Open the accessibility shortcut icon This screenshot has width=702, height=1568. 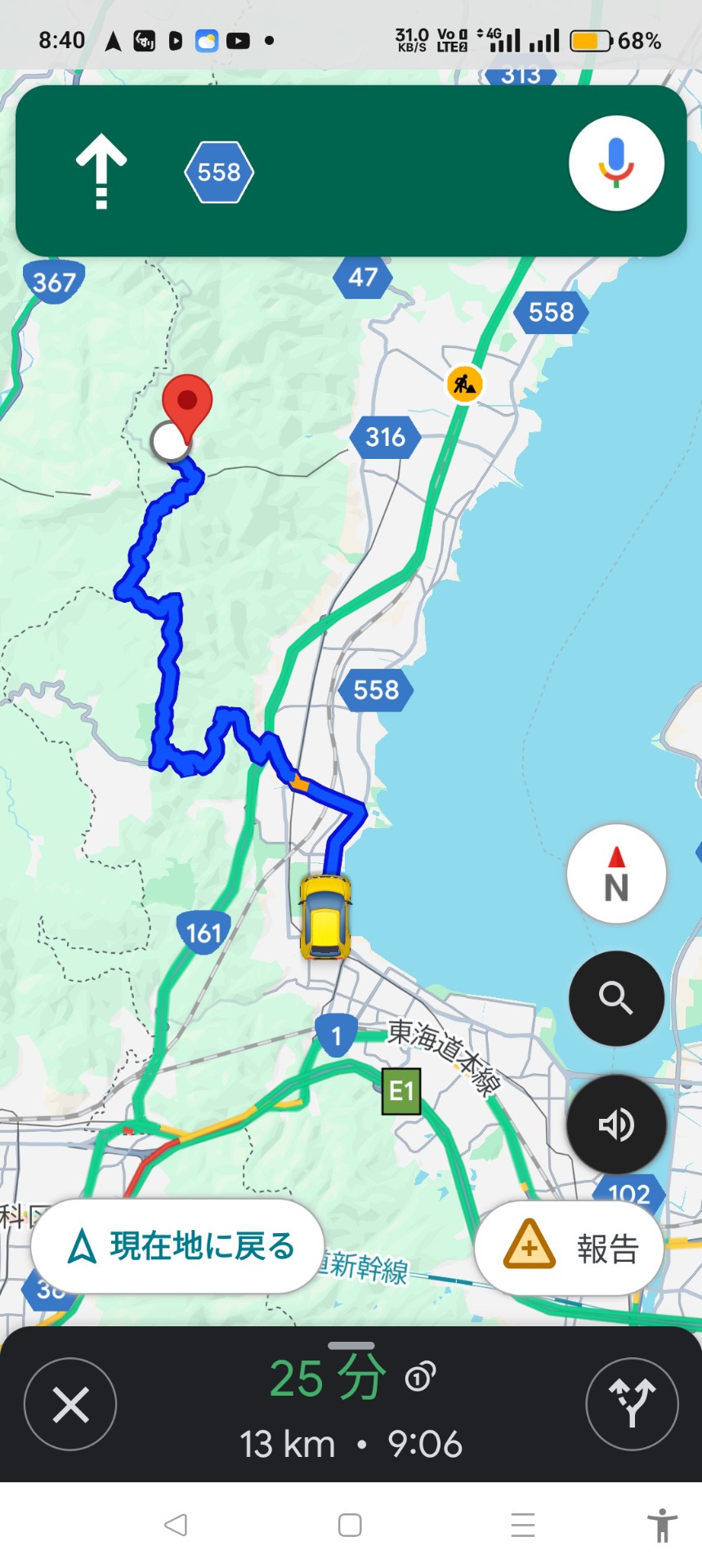[662, 1525]
